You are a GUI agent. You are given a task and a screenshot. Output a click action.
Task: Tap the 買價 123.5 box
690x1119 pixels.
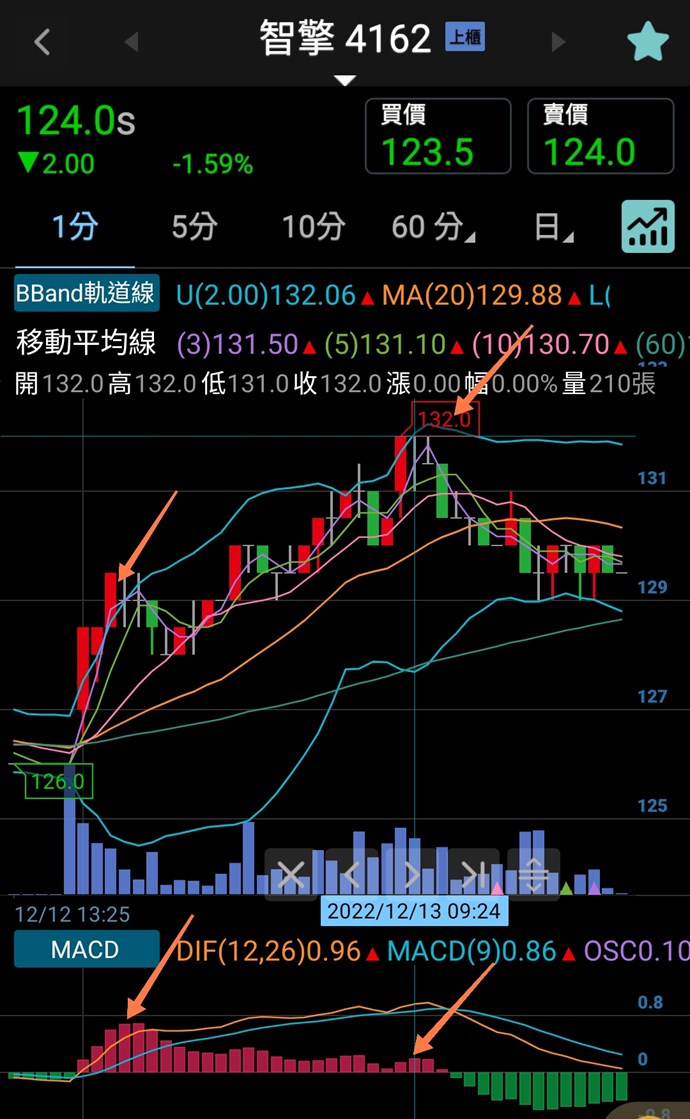coord(437,135)
